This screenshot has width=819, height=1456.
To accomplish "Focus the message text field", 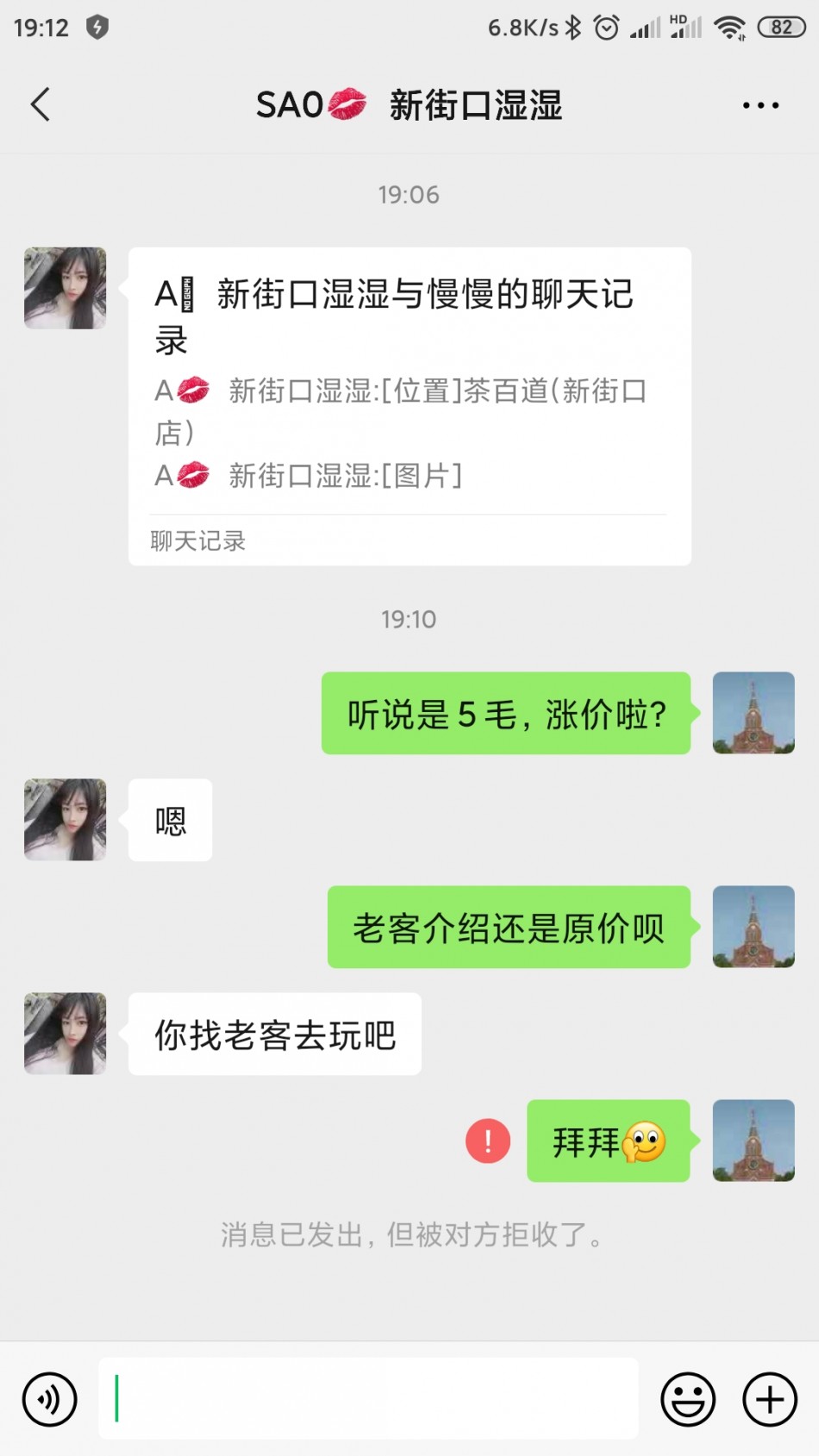I will coord(368,1398).
